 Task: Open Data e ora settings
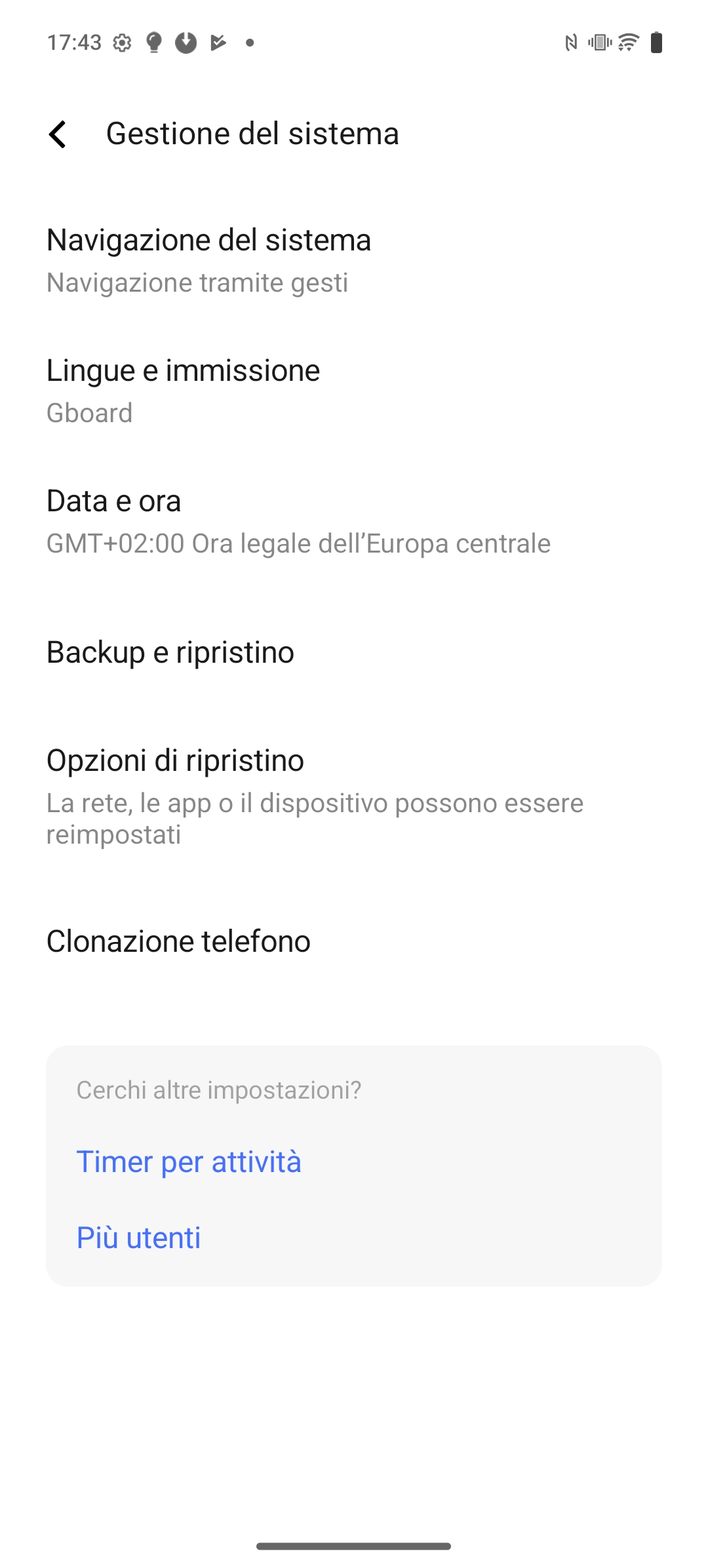point(354,521)
